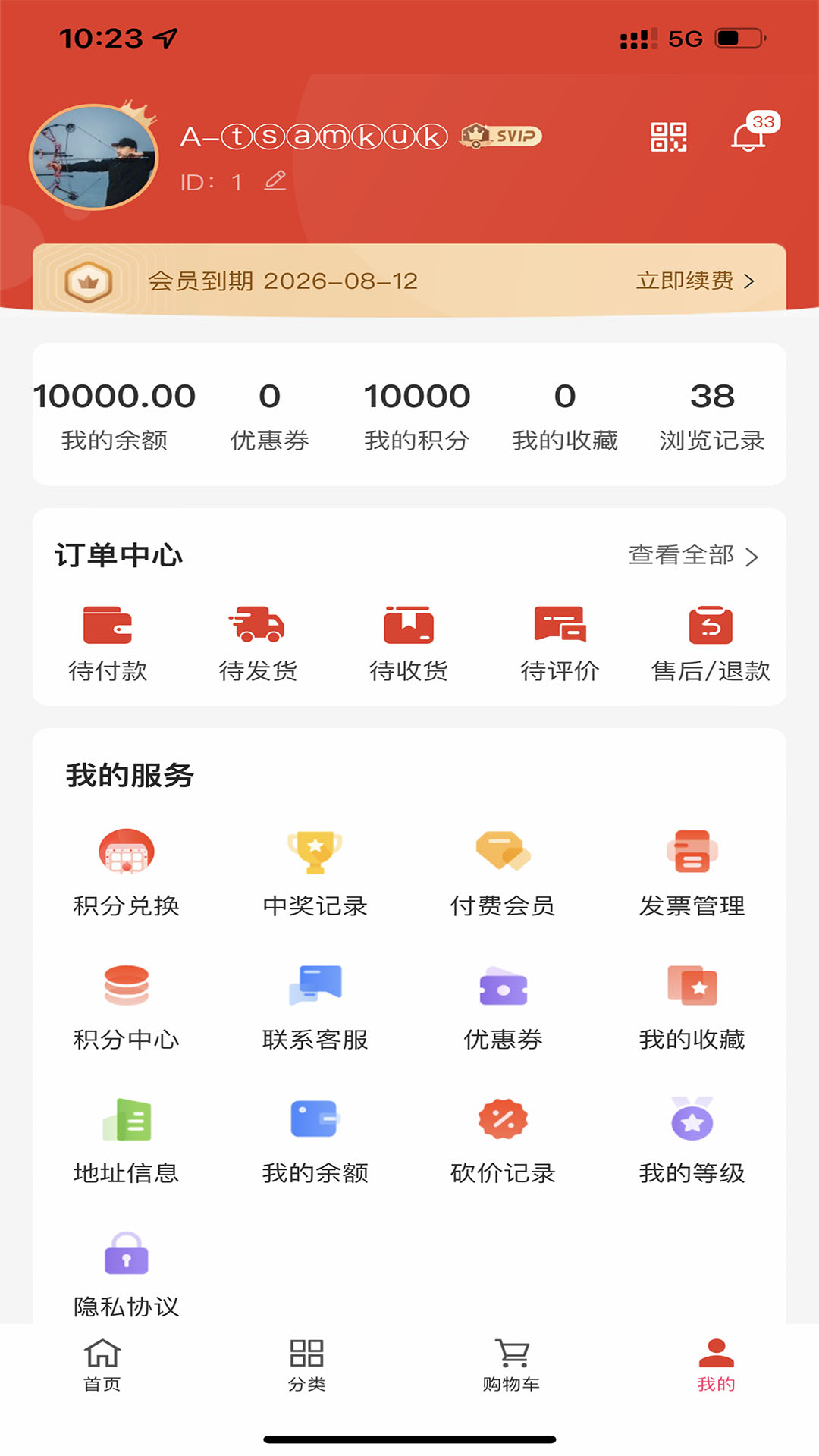The width and height of the screenshot is (819, 1456).
Task: Open 地址信息 address information
Action: click(x=127, y=1140)
